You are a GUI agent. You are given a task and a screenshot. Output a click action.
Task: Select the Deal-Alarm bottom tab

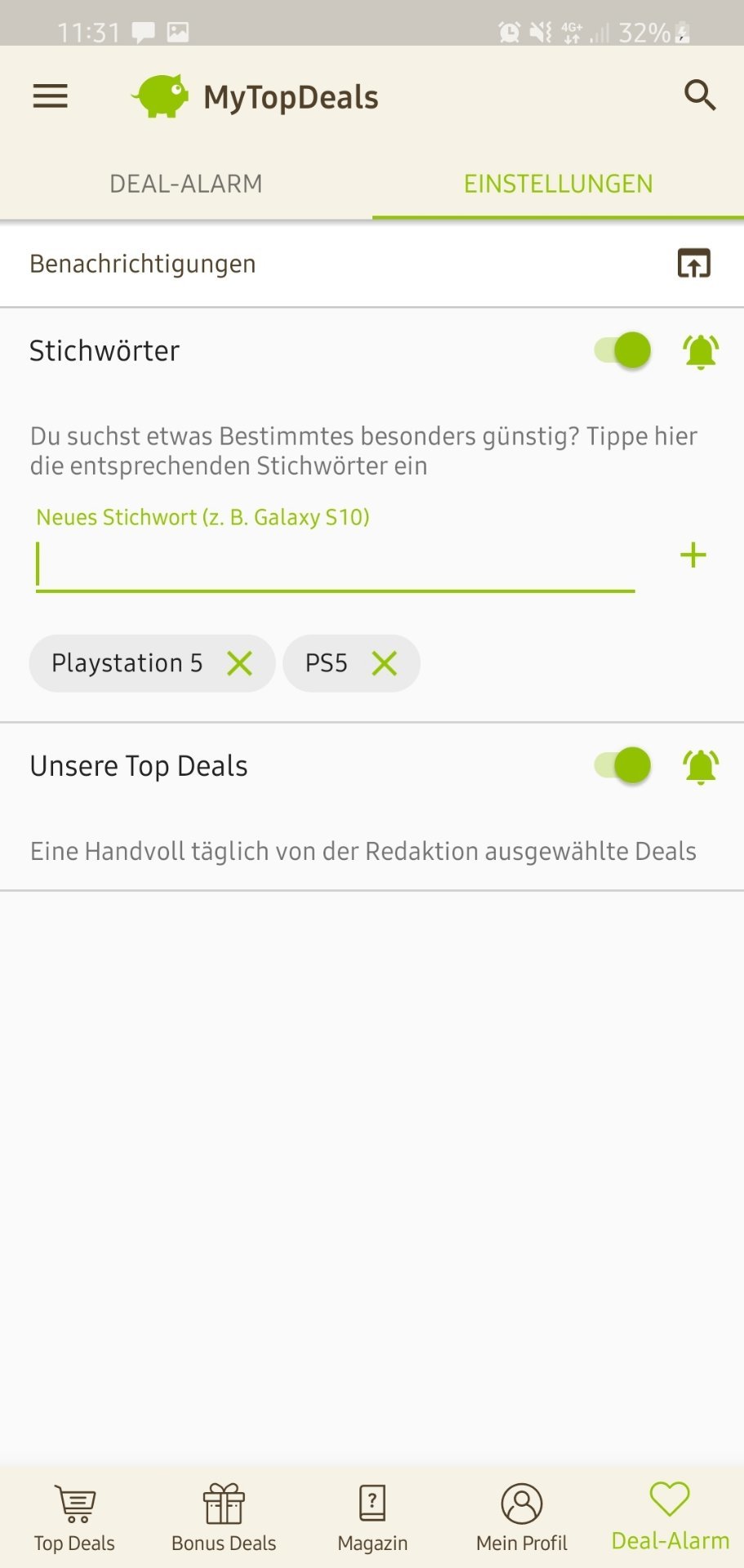point(670,1516)
